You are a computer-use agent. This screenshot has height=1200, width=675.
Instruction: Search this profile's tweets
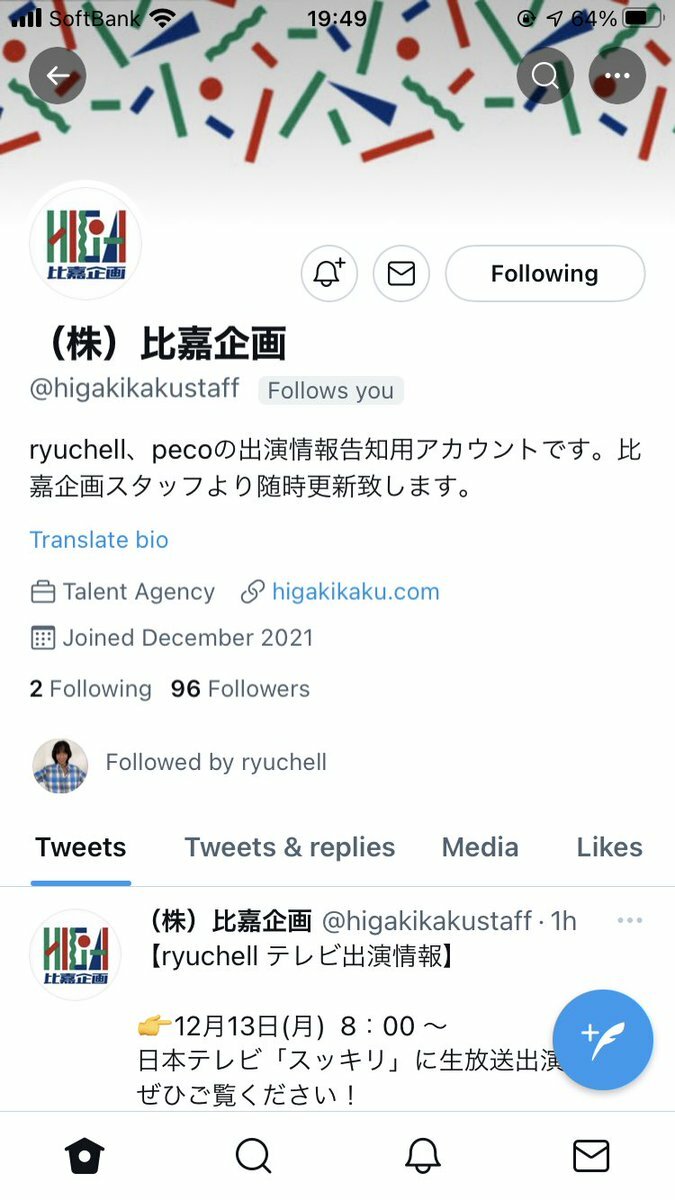click(x=545, y=75)
